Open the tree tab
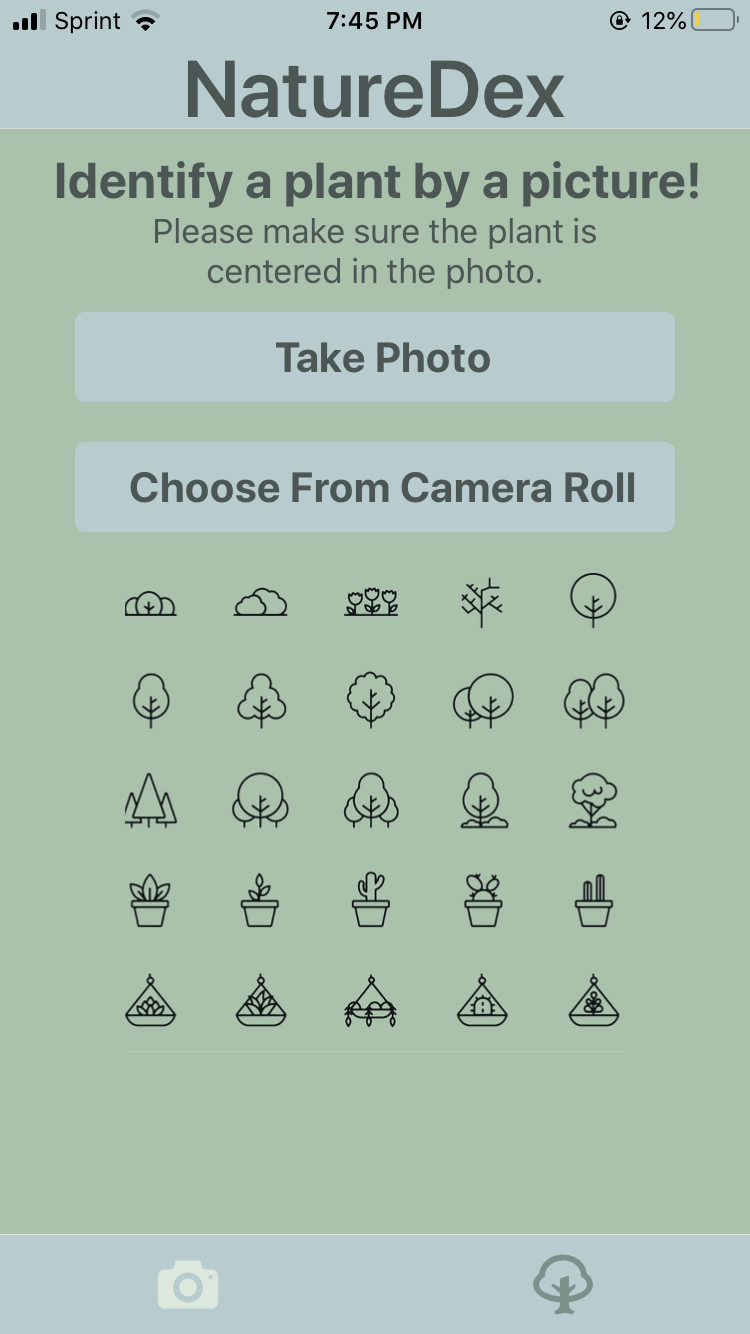 click(563, 1284)
